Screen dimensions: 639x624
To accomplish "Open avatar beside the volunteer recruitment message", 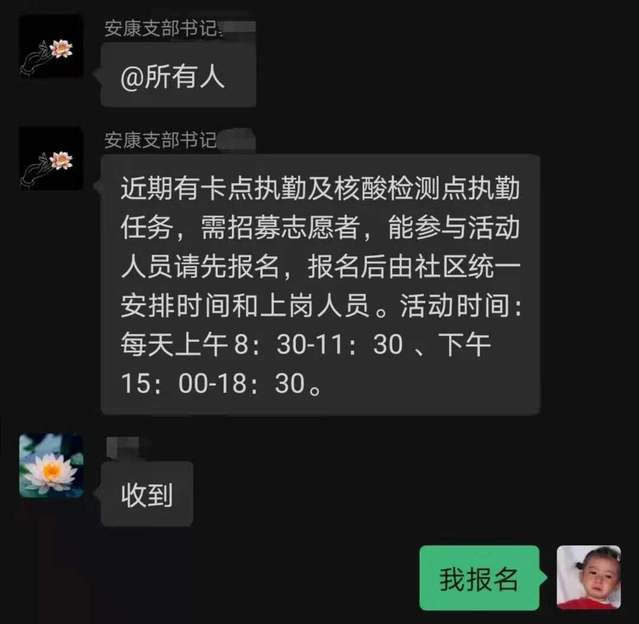I will pyautogui.click(x=51, y=158).
